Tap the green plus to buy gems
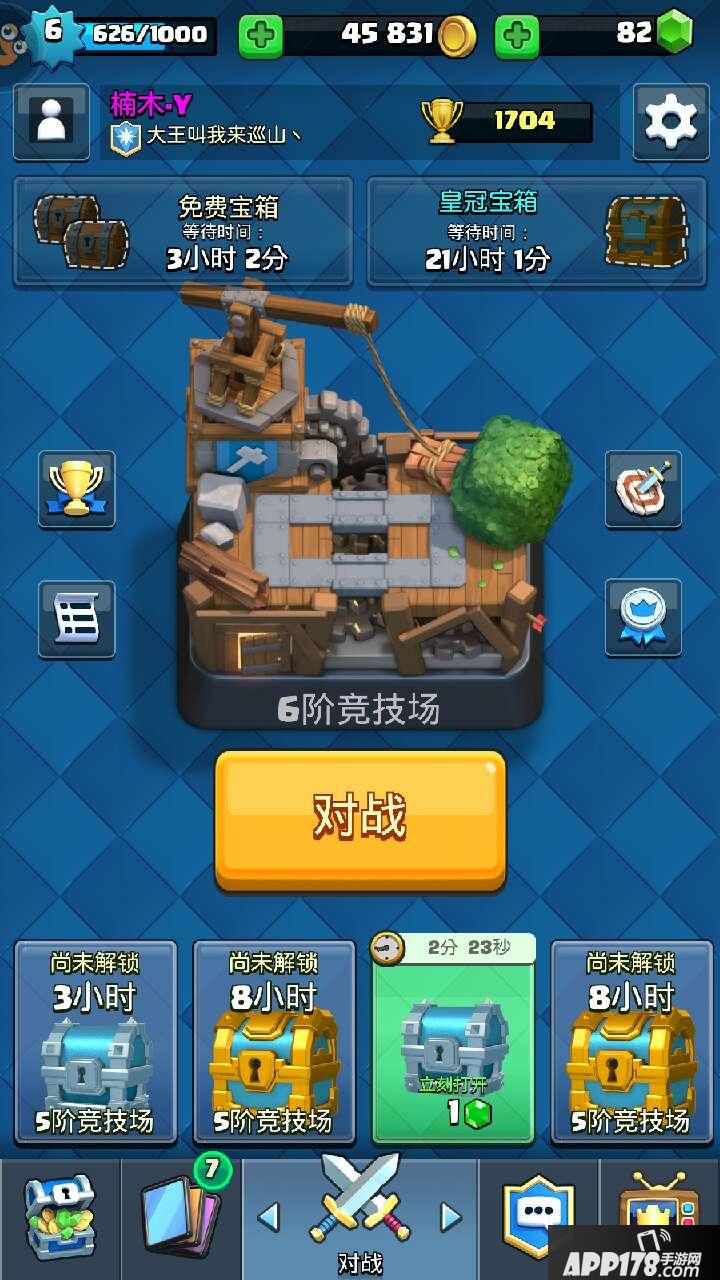 pos(517,37)
